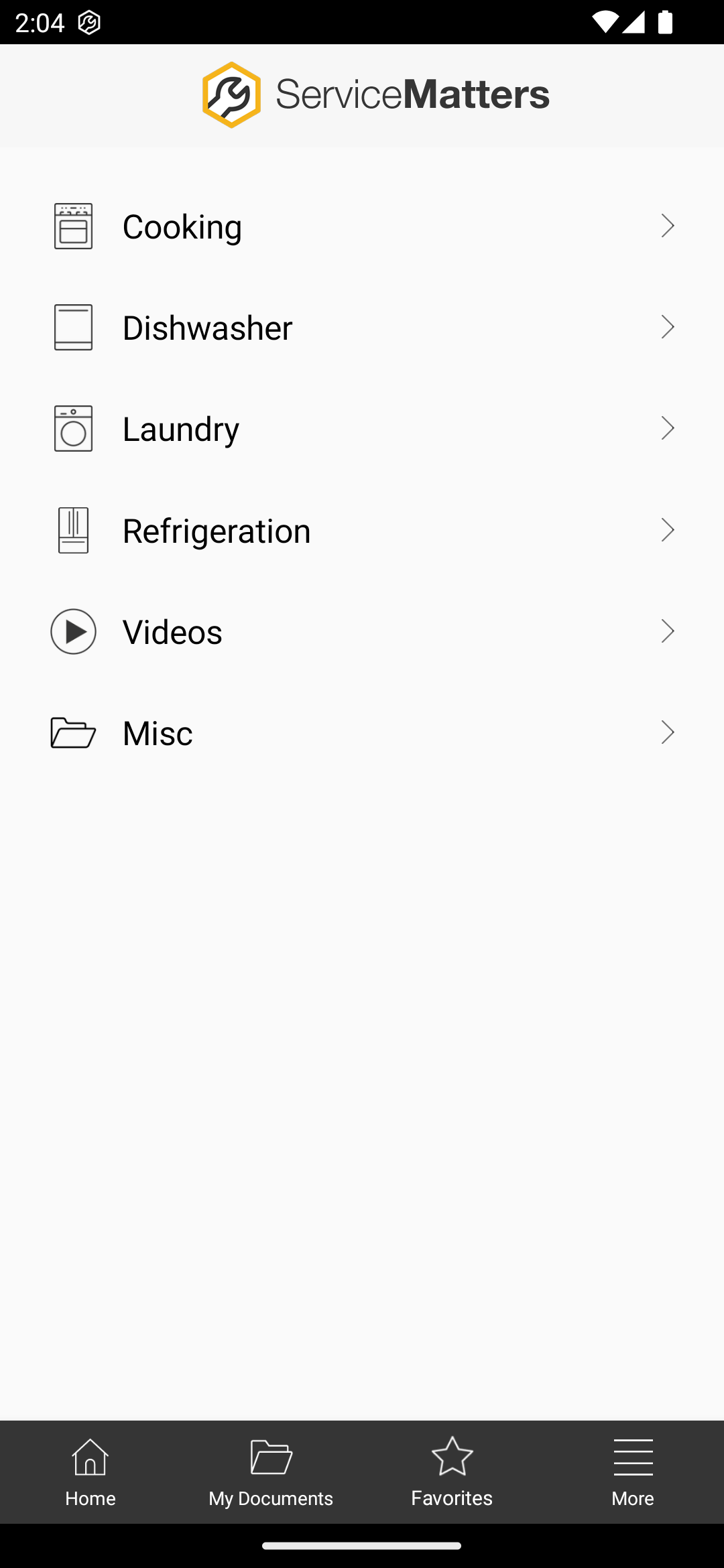Open the Misc folder
724x1568 pixels.
pyautogui.click(x=362, y=733)
